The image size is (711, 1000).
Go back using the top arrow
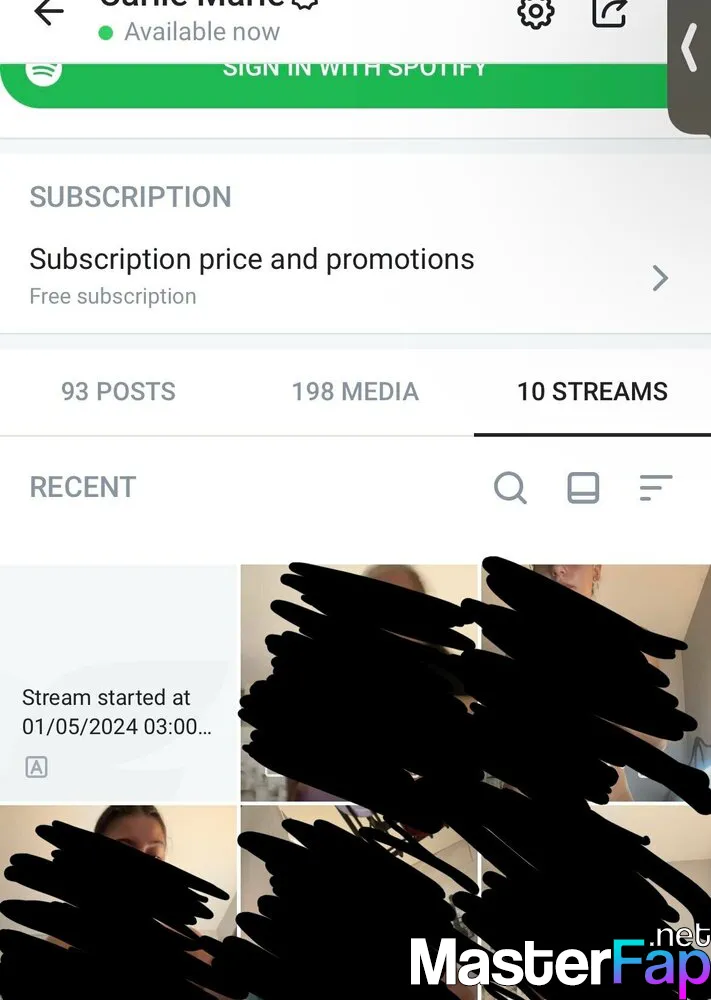pyautogui.click(x=48, y=12)
